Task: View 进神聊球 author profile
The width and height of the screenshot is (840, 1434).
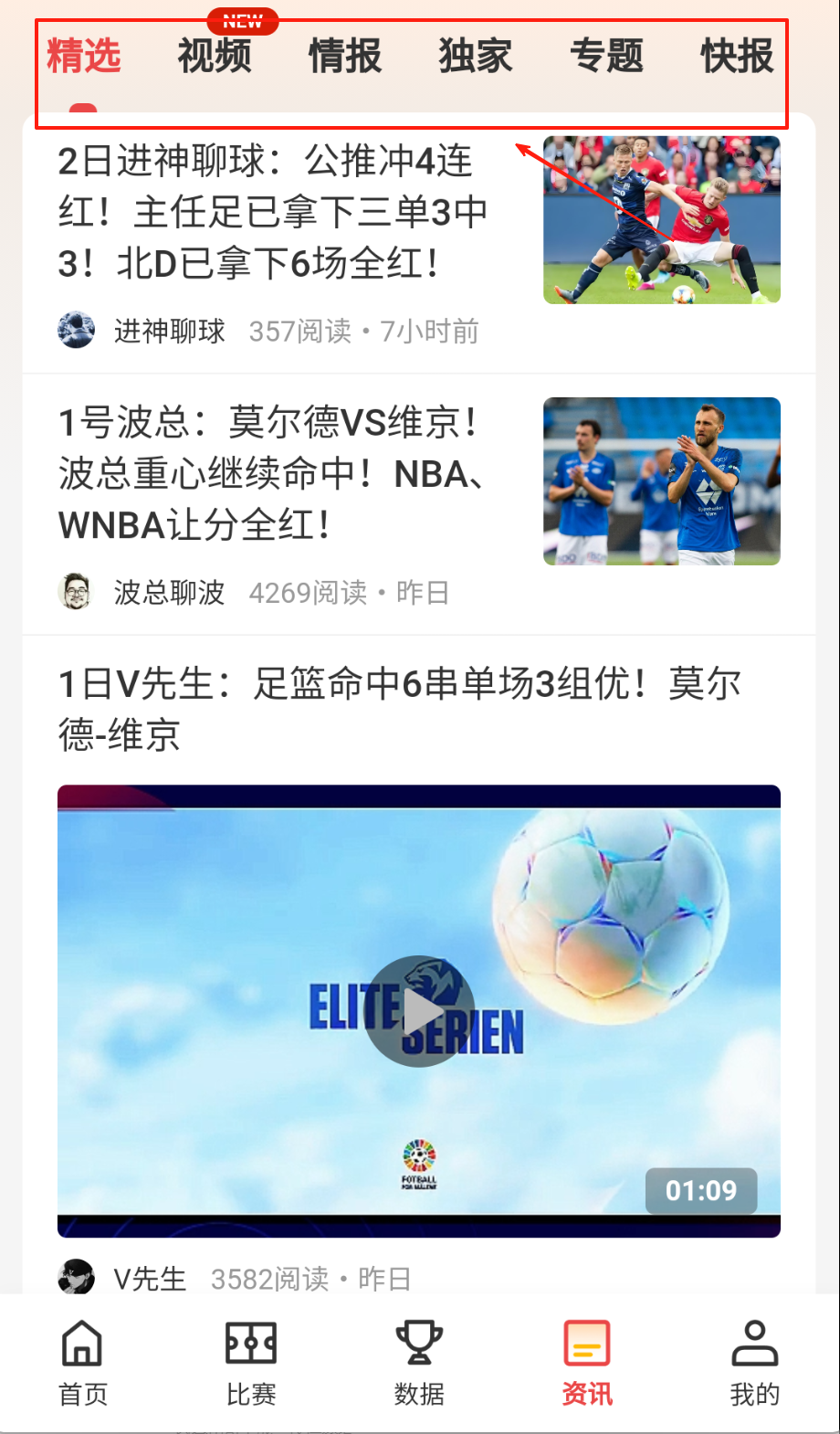Action: 169,331
